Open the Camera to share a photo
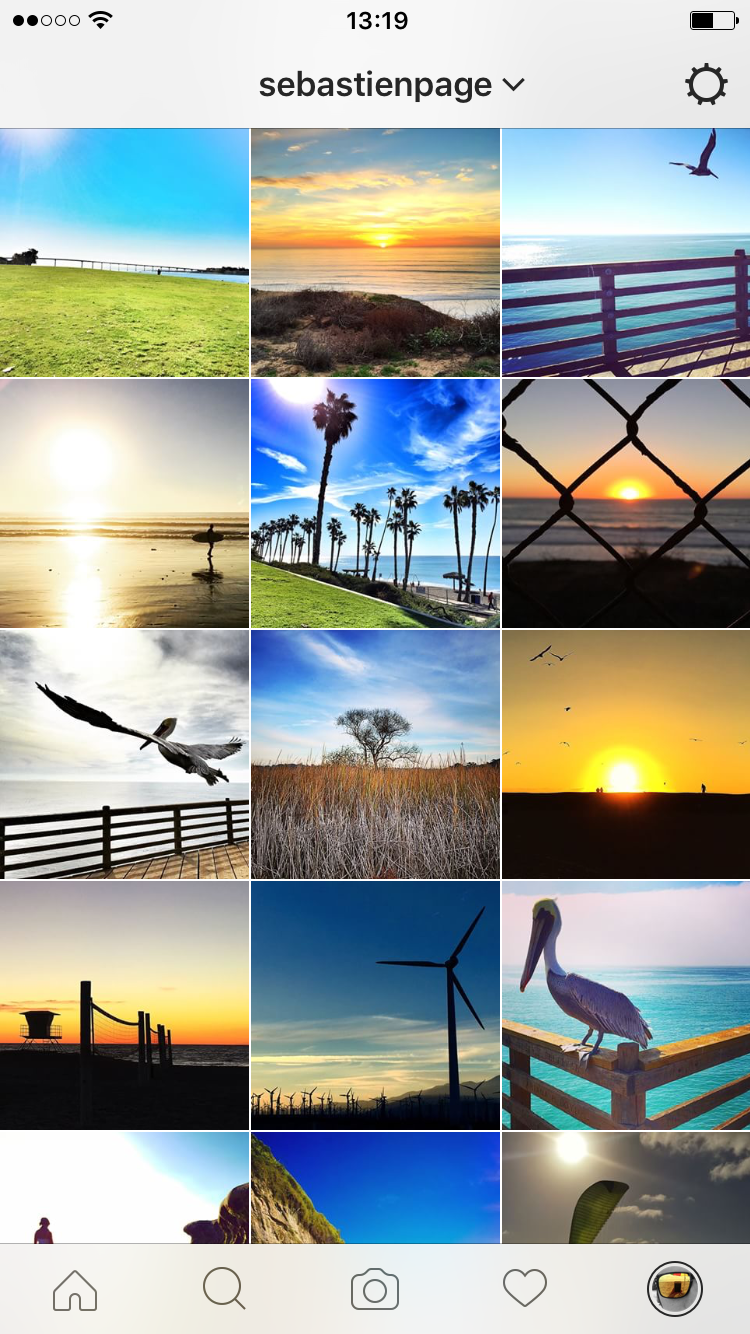Image resolution: width=750 pixels, height=1334 pixels. click(375, 1290)
